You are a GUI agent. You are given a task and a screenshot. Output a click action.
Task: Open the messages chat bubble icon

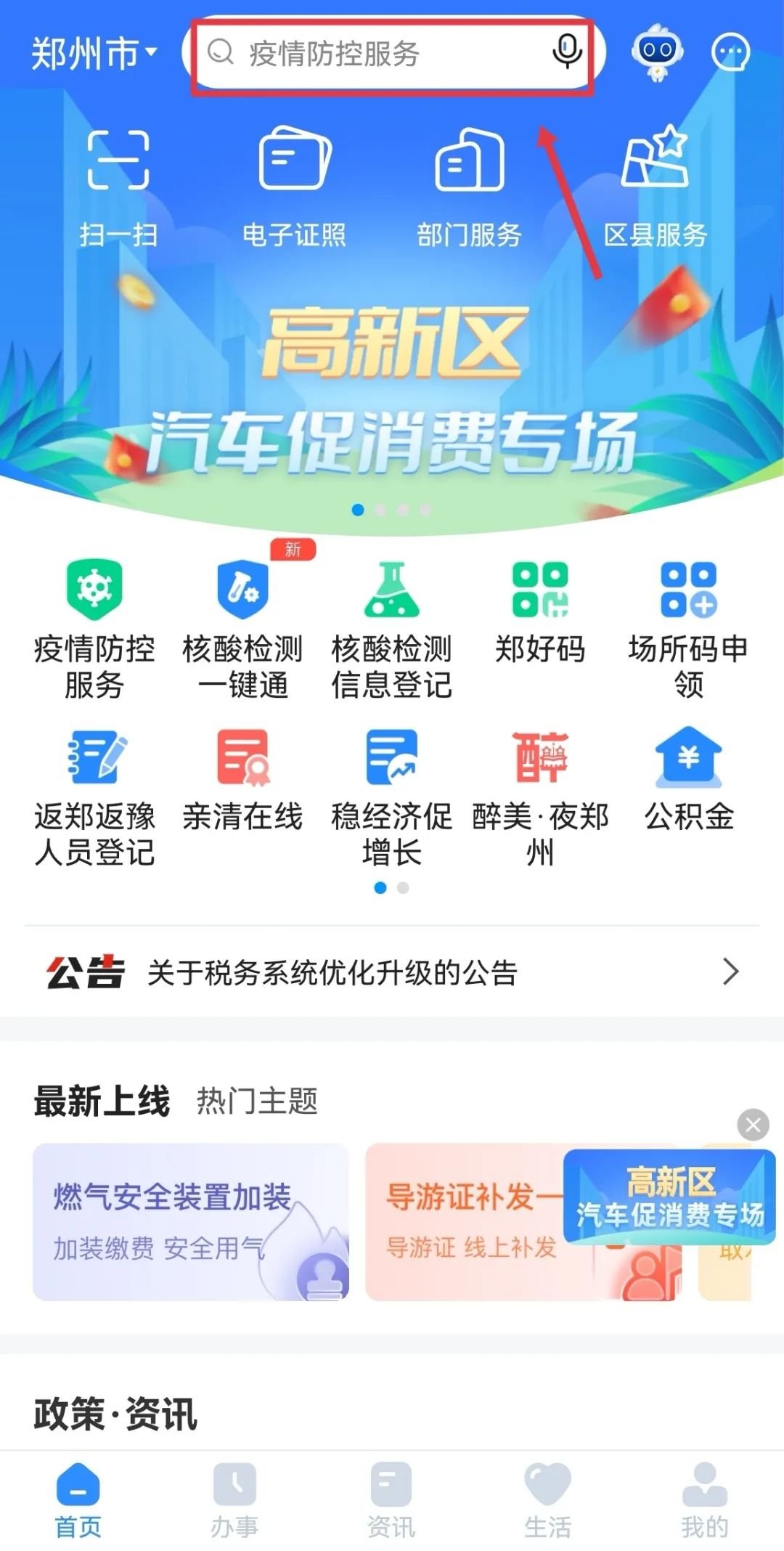[x=730, y=53]
